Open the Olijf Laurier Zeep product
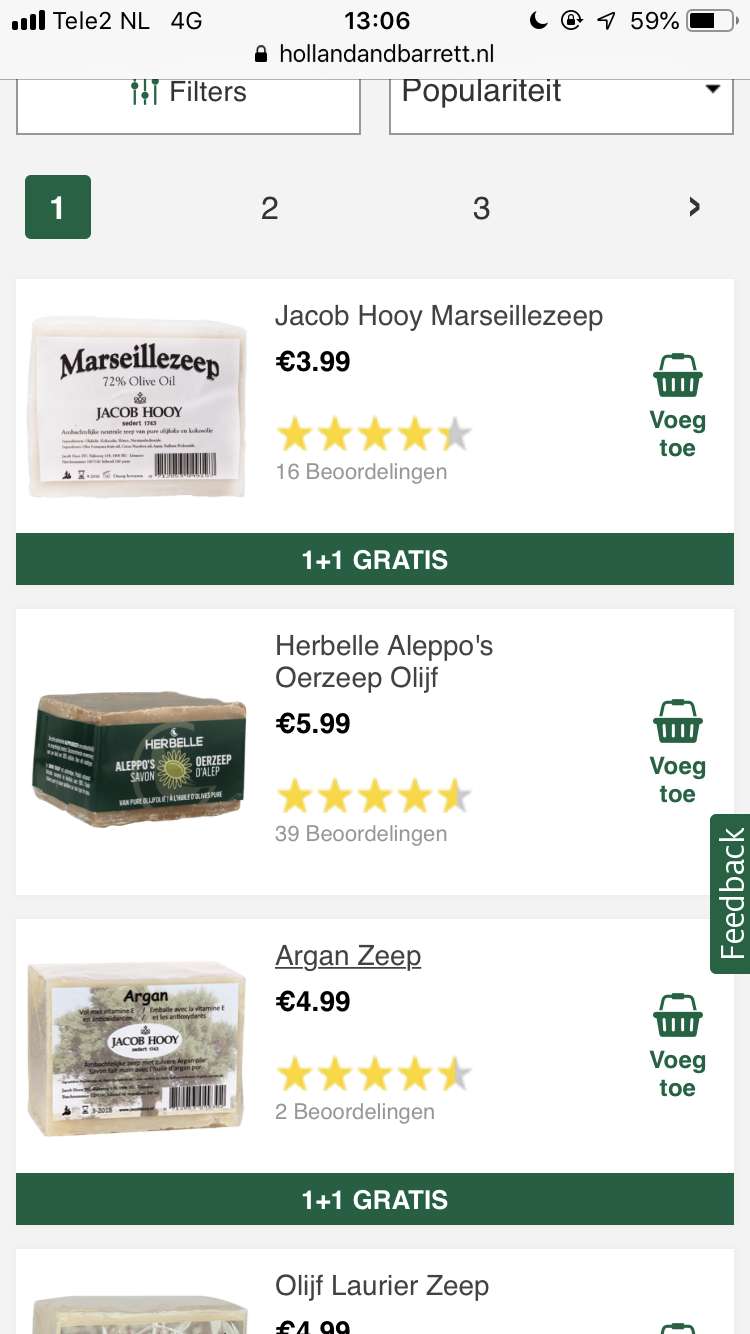 click(382, 1286)
